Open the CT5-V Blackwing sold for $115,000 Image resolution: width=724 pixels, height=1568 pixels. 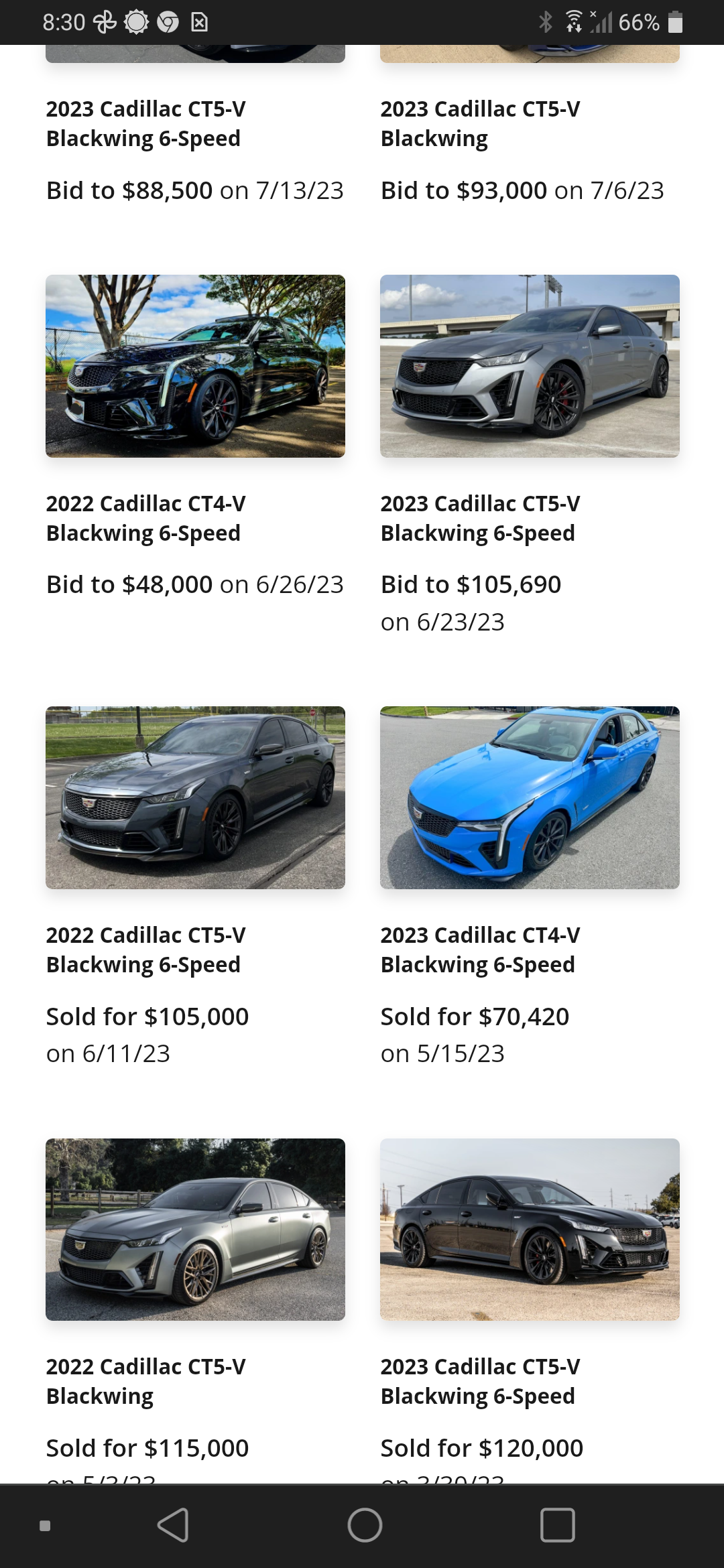coord(195,1229)
